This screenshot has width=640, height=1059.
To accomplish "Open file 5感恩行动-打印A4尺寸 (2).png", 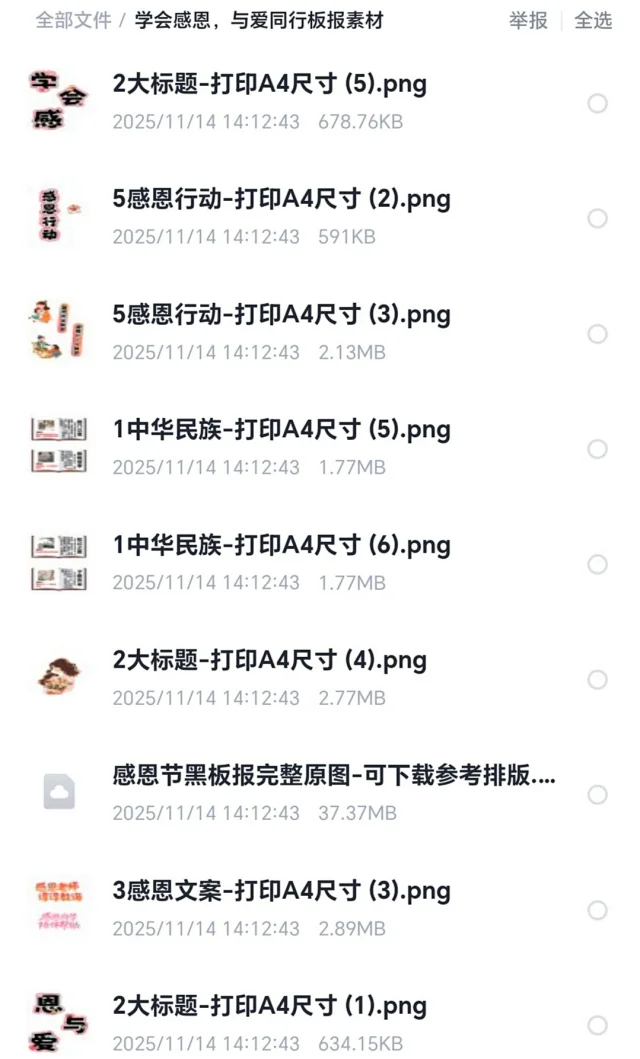I will 282,199.
